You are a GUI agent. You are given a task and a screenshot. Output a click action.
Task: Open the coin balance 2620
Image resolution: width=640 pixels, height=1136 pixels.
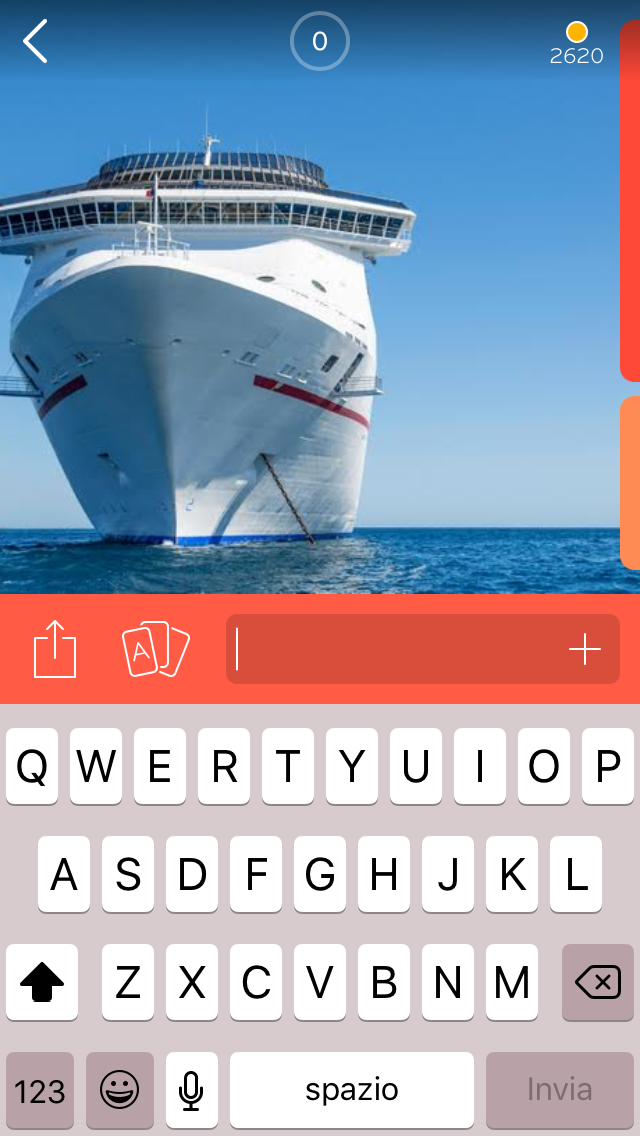click(x=576, y=44)
